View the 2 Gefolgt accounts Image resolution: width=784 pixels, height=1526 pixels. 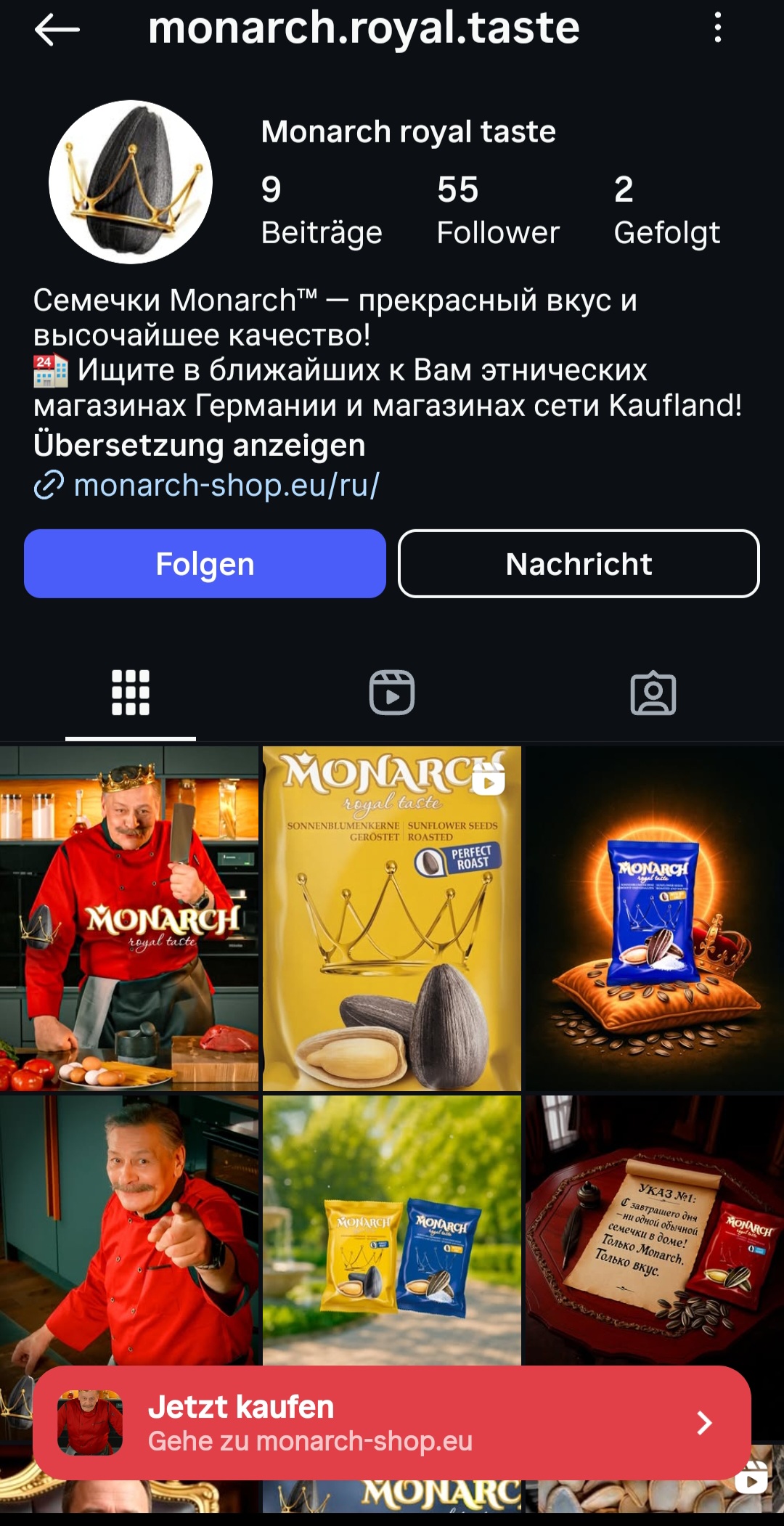pos(666,211)
